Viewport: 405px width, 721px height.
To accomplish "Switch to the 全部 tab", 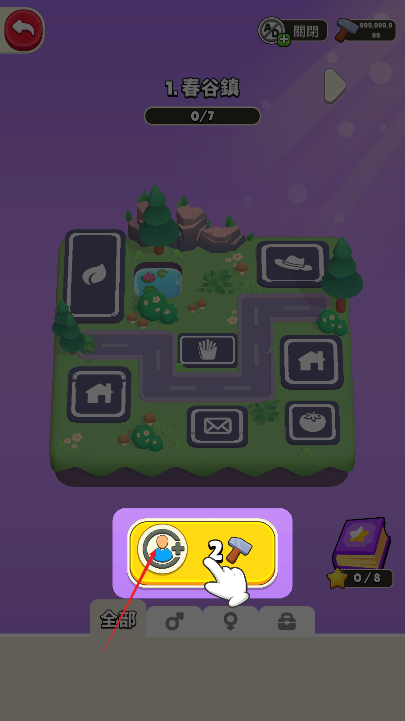I will [118, 619].
